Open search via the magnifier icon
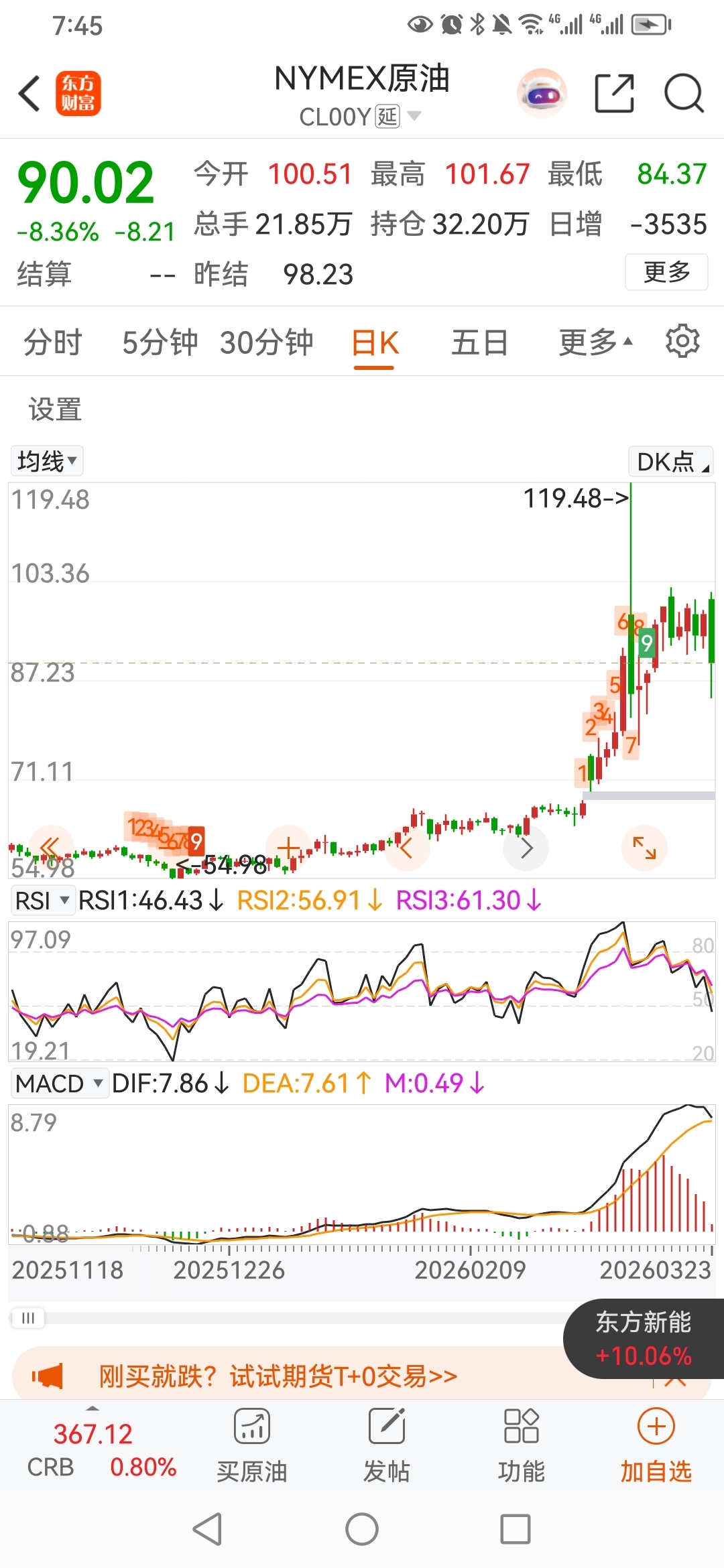Viewport: 724px width, 1568px height. tap(683, 93)
